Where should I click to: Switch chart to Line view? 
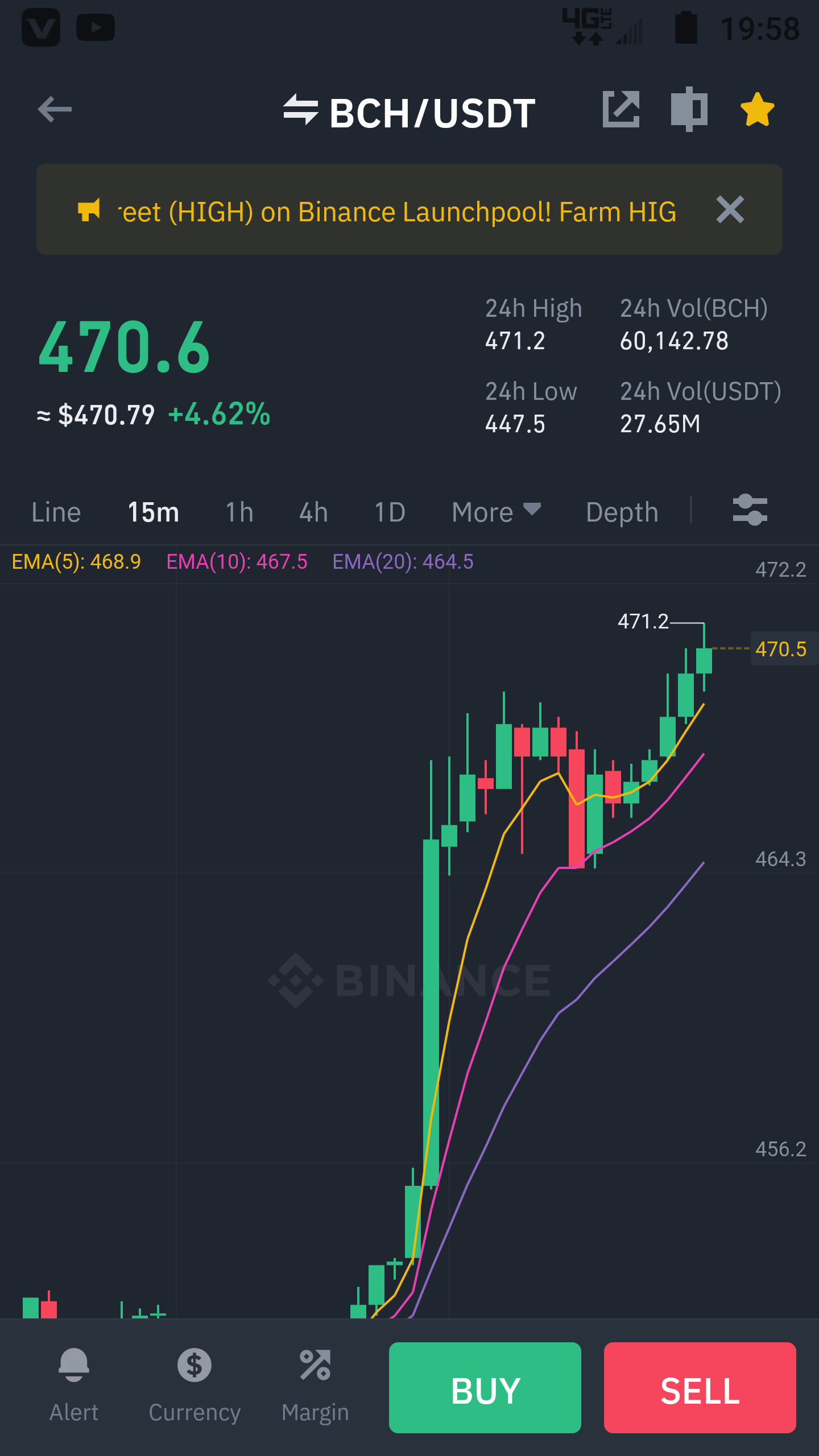pyautogui.click(x=56, y=512)
